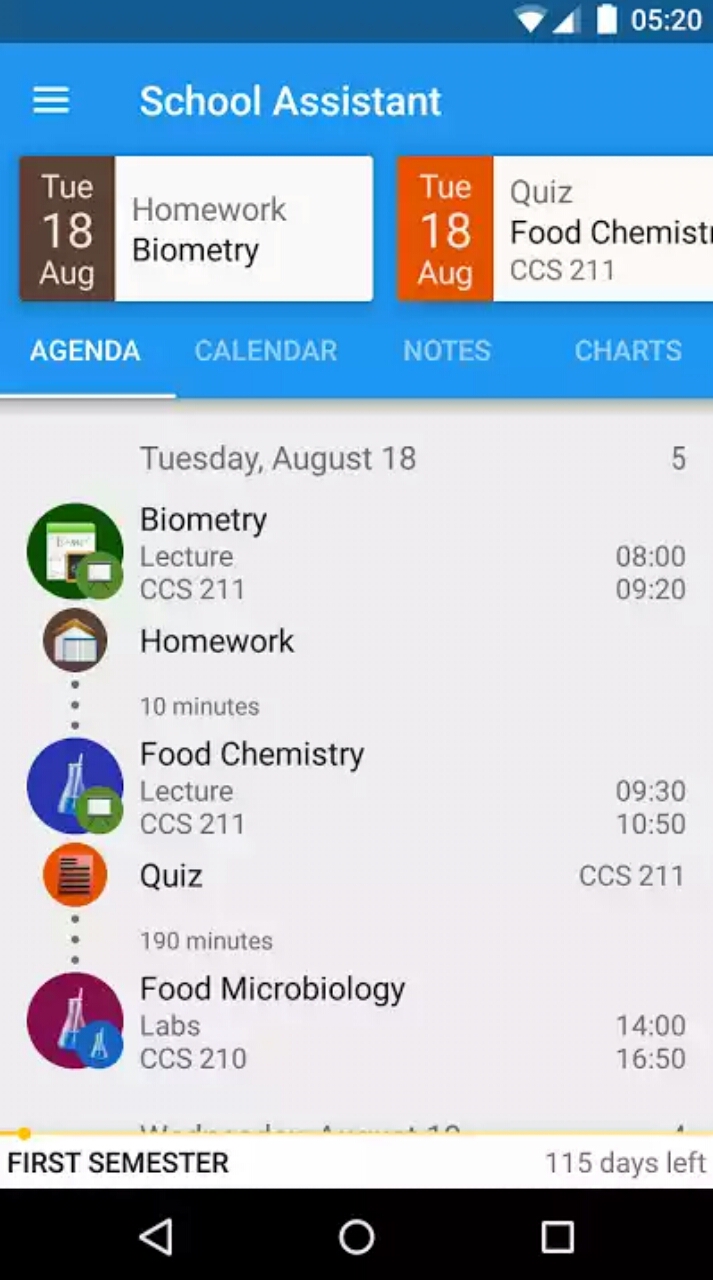Viewport: 713px width, 1280px height.
Task: Switch to the Charts tab
Action: point(628,351)
